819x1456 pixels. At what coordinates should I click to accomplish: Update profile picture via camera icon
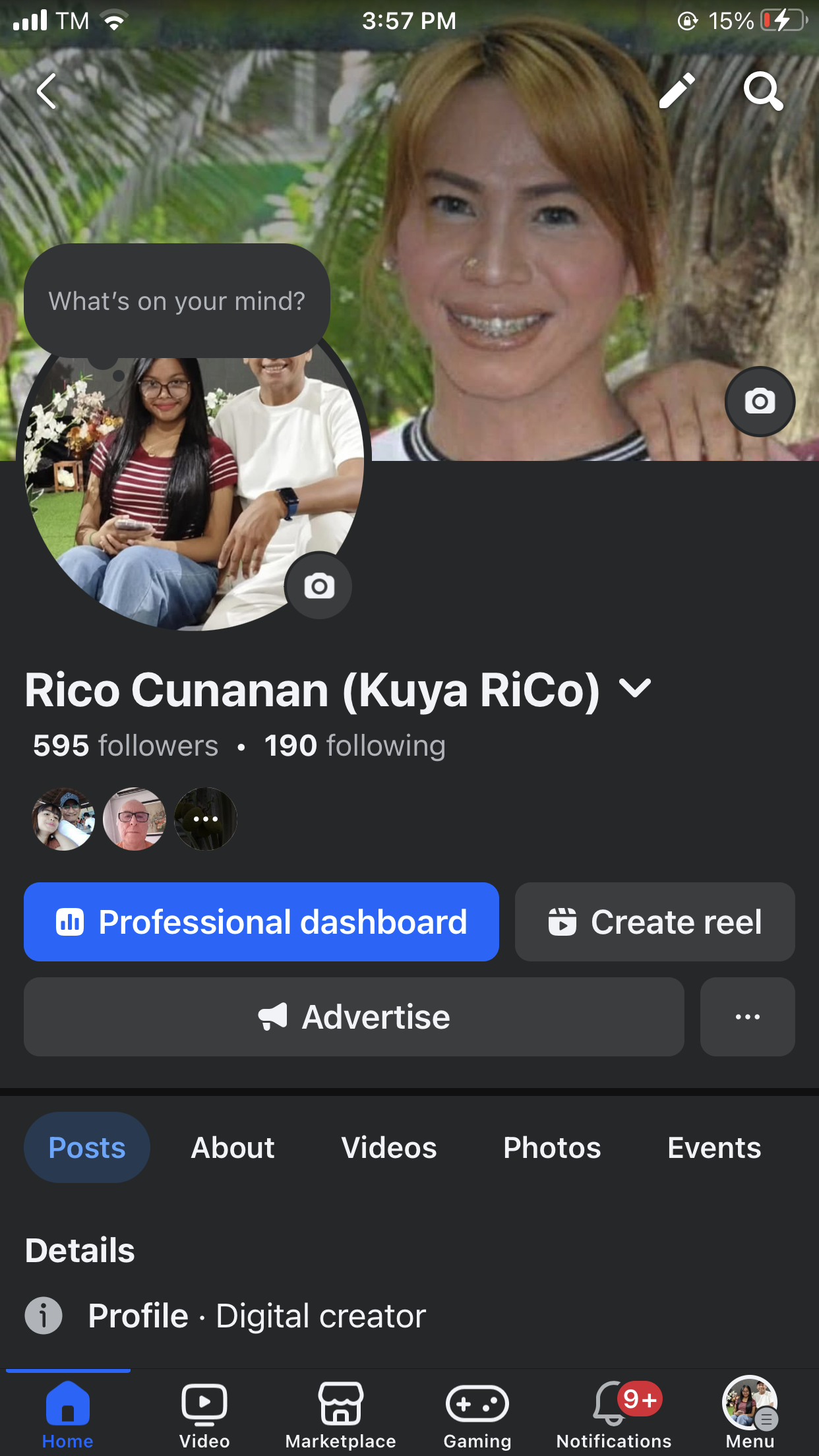coord(319,586)
